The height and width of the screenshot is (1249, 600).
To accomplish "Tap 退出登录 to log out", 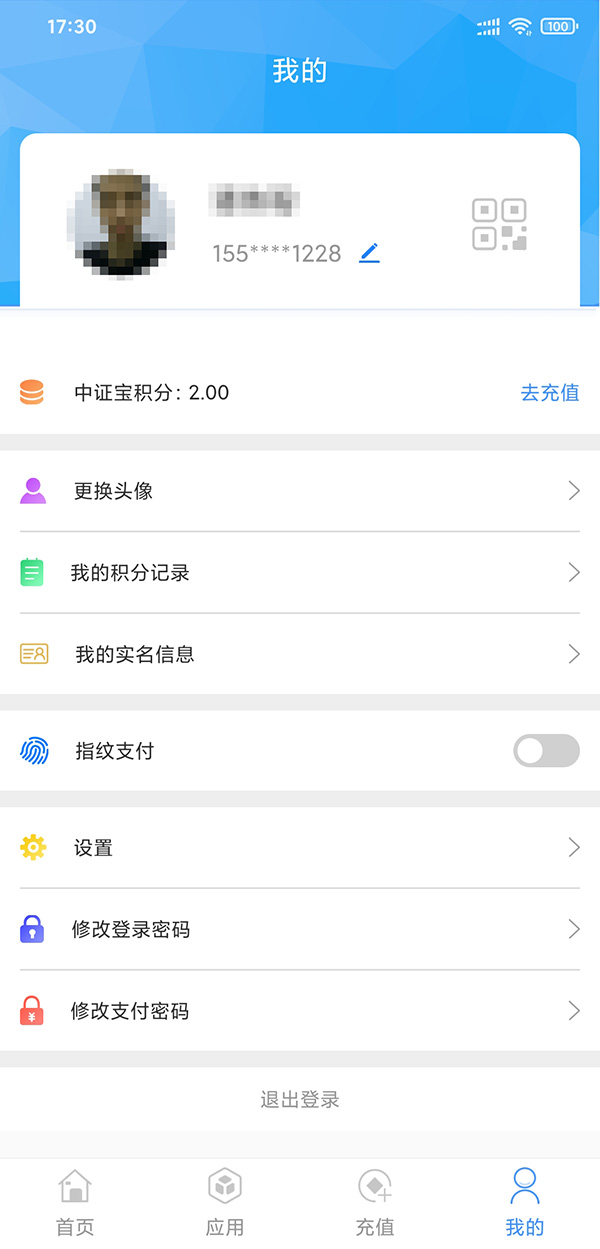I will coord(300,1100).
